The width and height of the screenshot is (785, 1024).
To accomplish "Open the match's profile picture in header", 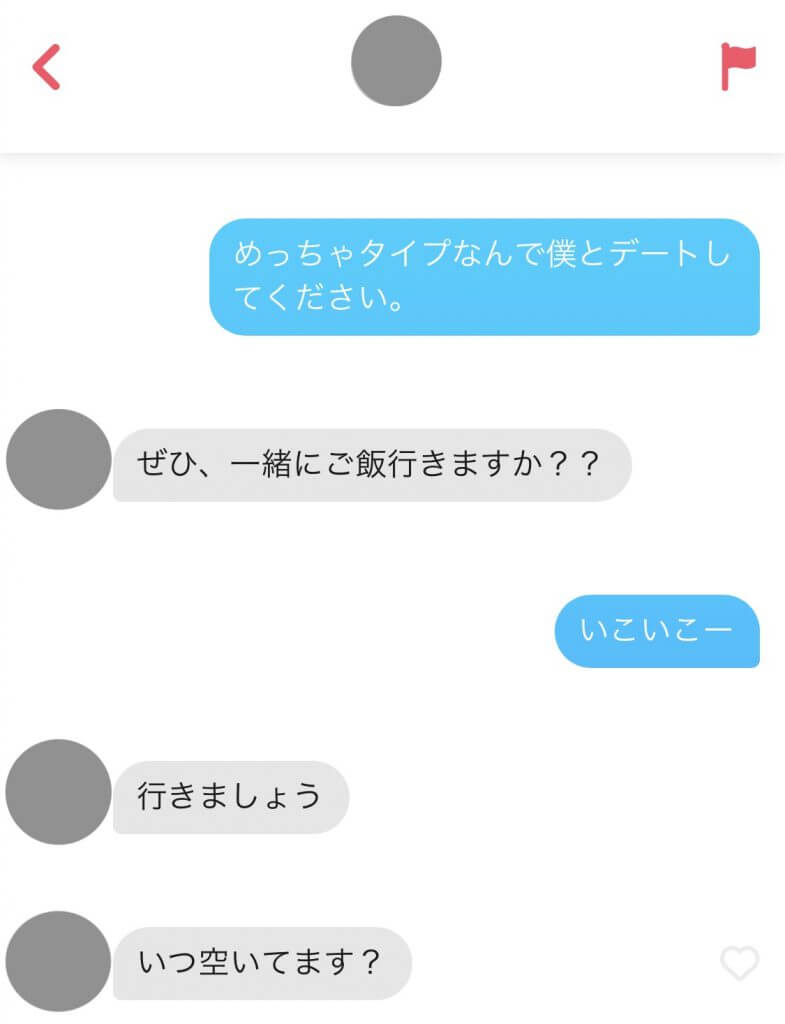I will tap(396, 62).
